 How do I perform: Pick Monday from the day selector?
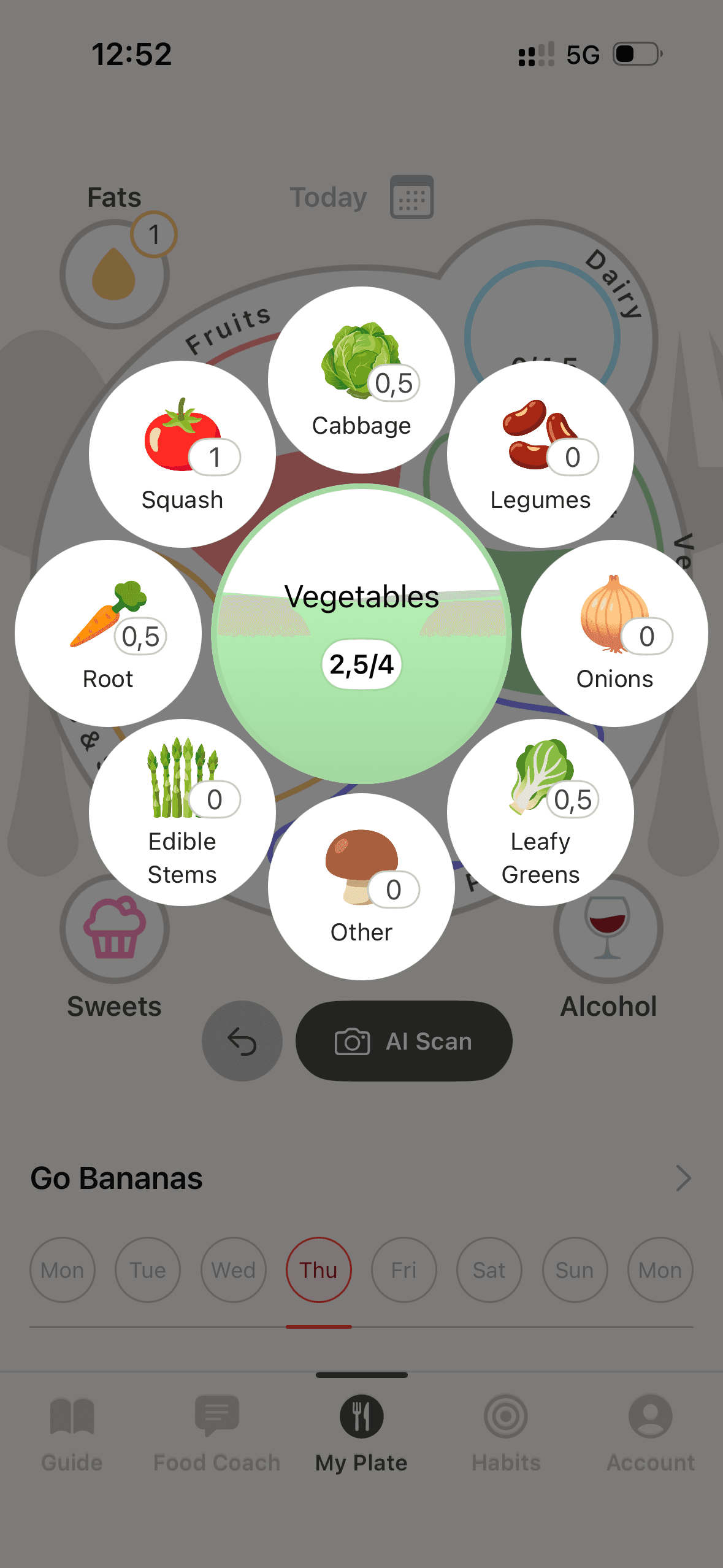pos(63,1270)
